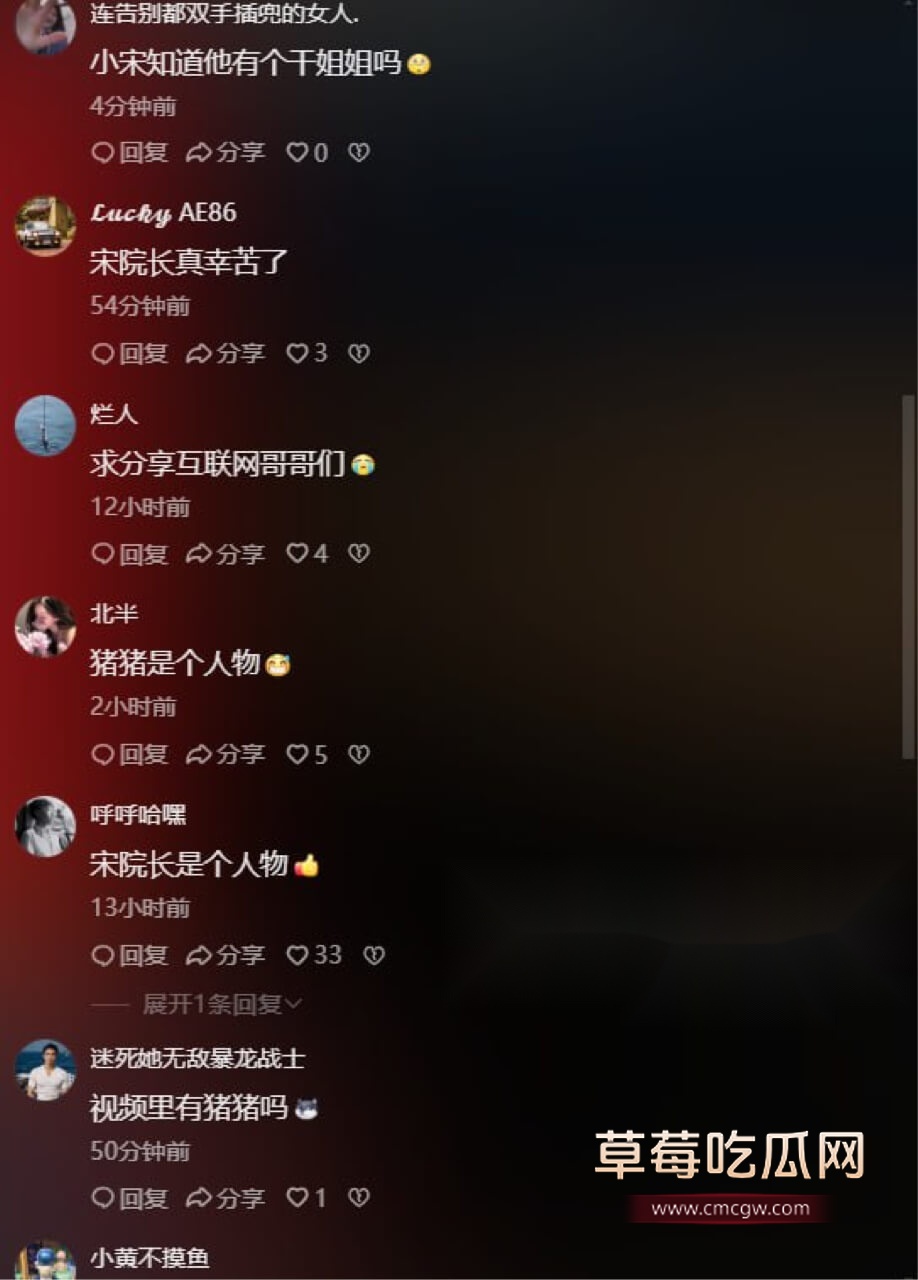Open 烂人's profile avatar

point(45,426)
